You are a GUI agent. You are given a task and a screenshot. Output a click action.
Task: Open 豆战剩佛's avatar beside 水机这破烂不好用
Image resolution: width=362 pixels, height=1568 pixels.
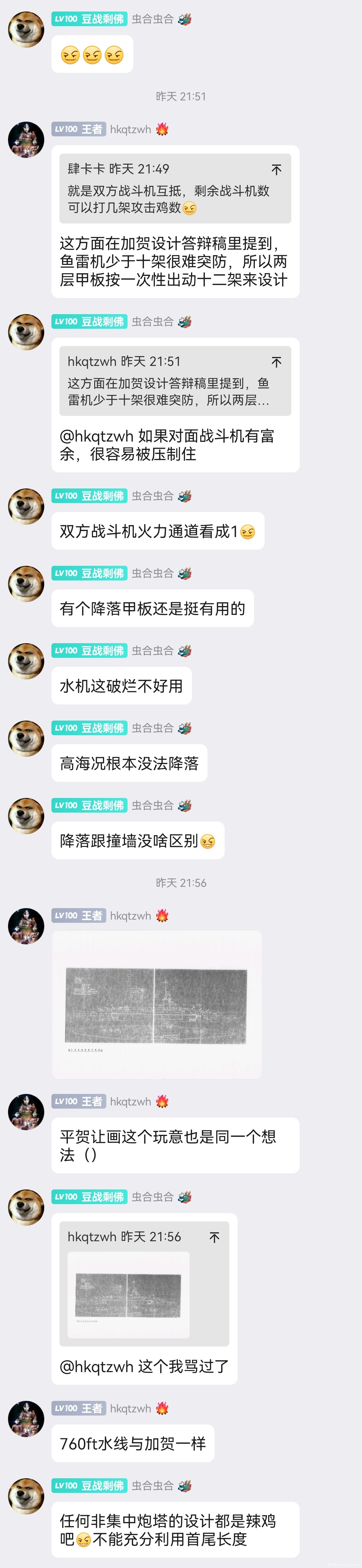tap(26, 662)
